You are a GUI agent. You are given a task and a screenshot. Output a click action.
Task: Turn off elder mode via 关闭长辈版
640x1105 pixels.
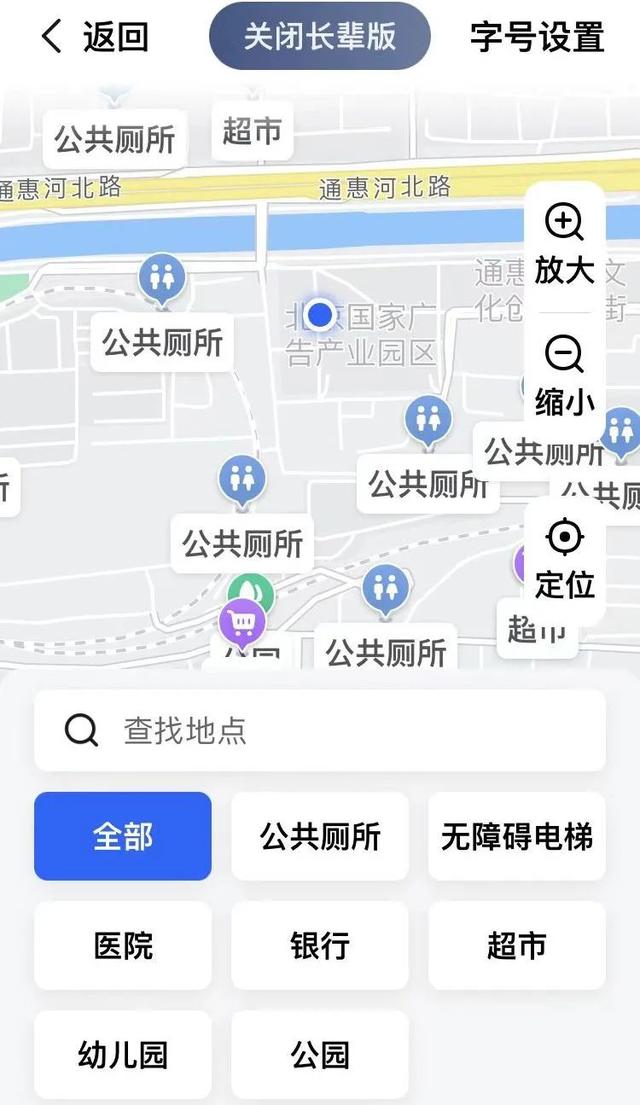(x=319, y=36)
